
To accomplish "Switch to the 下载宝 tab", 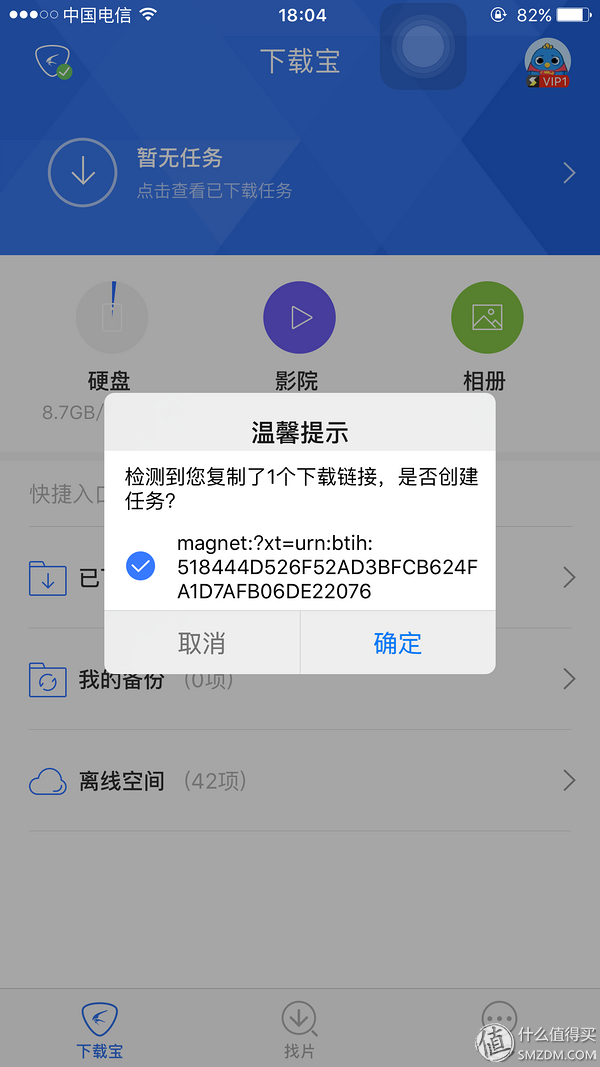I will pos(99,1030).
